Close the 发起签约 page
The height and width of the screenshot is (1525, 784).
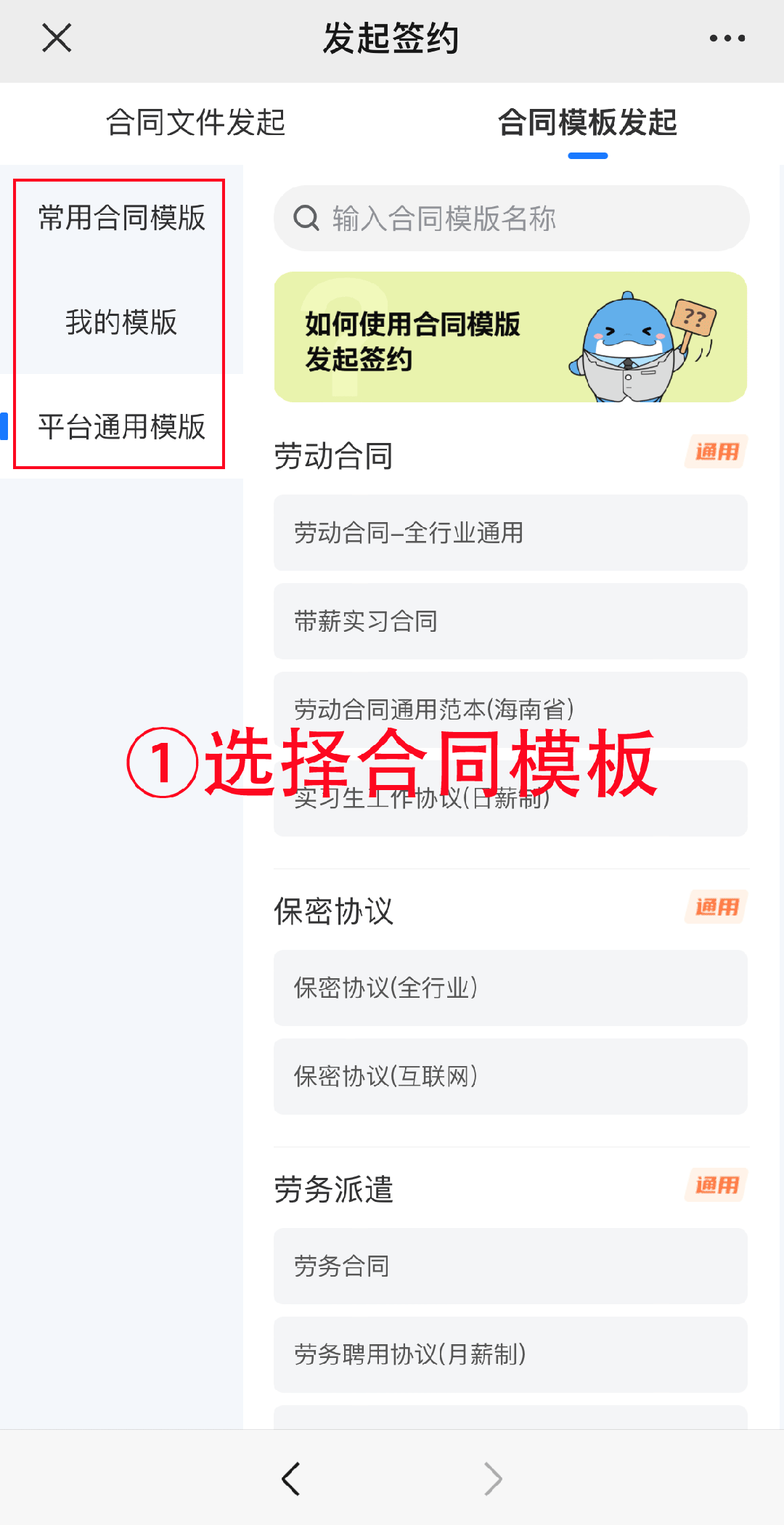(x=57, y=38)
